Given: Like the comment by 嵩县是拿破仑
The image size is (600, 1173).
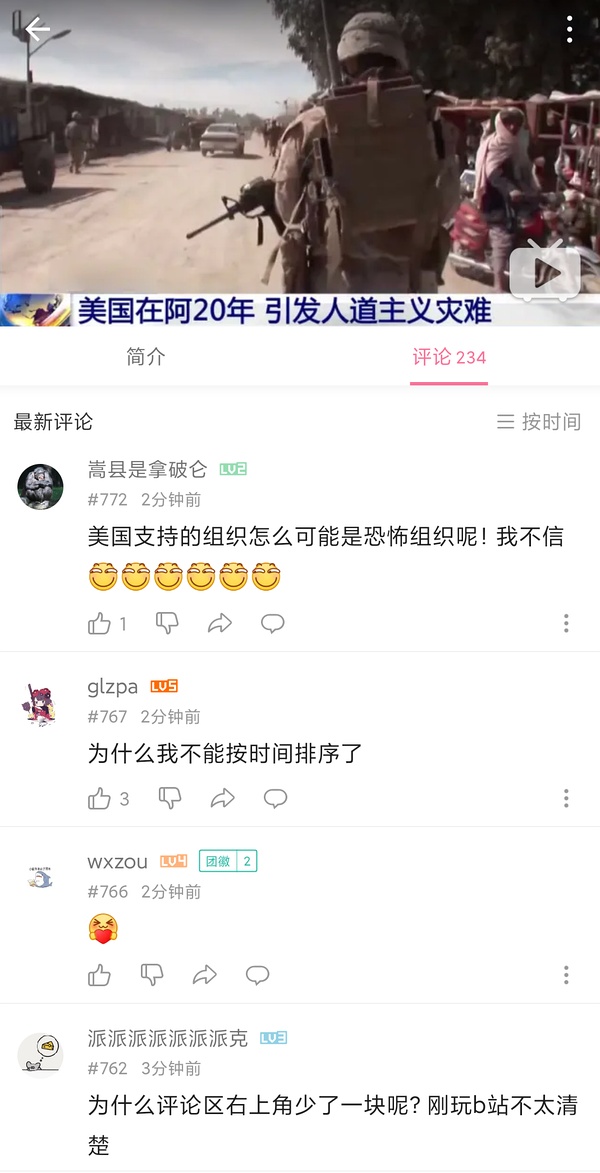Looking at the screenshot, I should 100,624.
